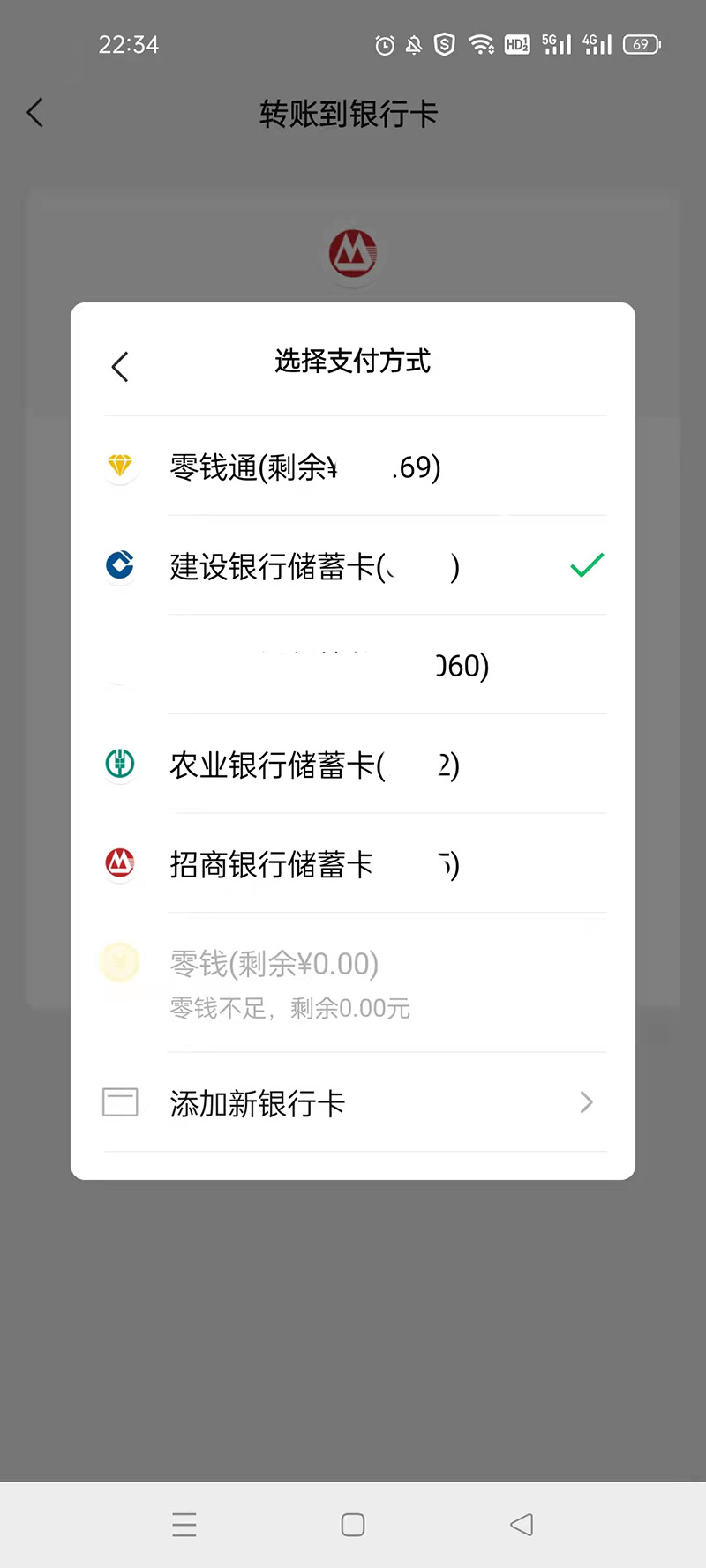Tap the 农业银行 bank logo

[x=120, y=764]
